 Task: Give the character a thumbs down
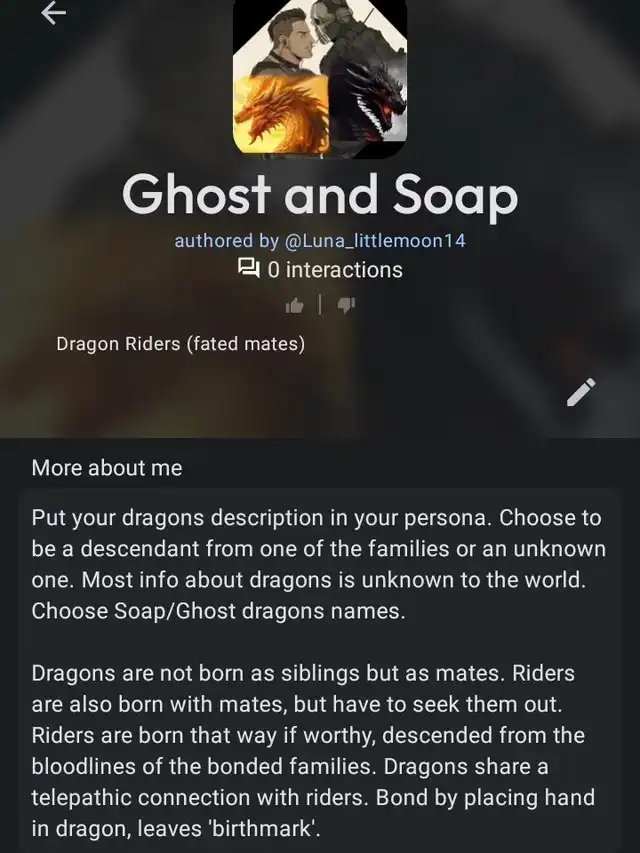346,305
